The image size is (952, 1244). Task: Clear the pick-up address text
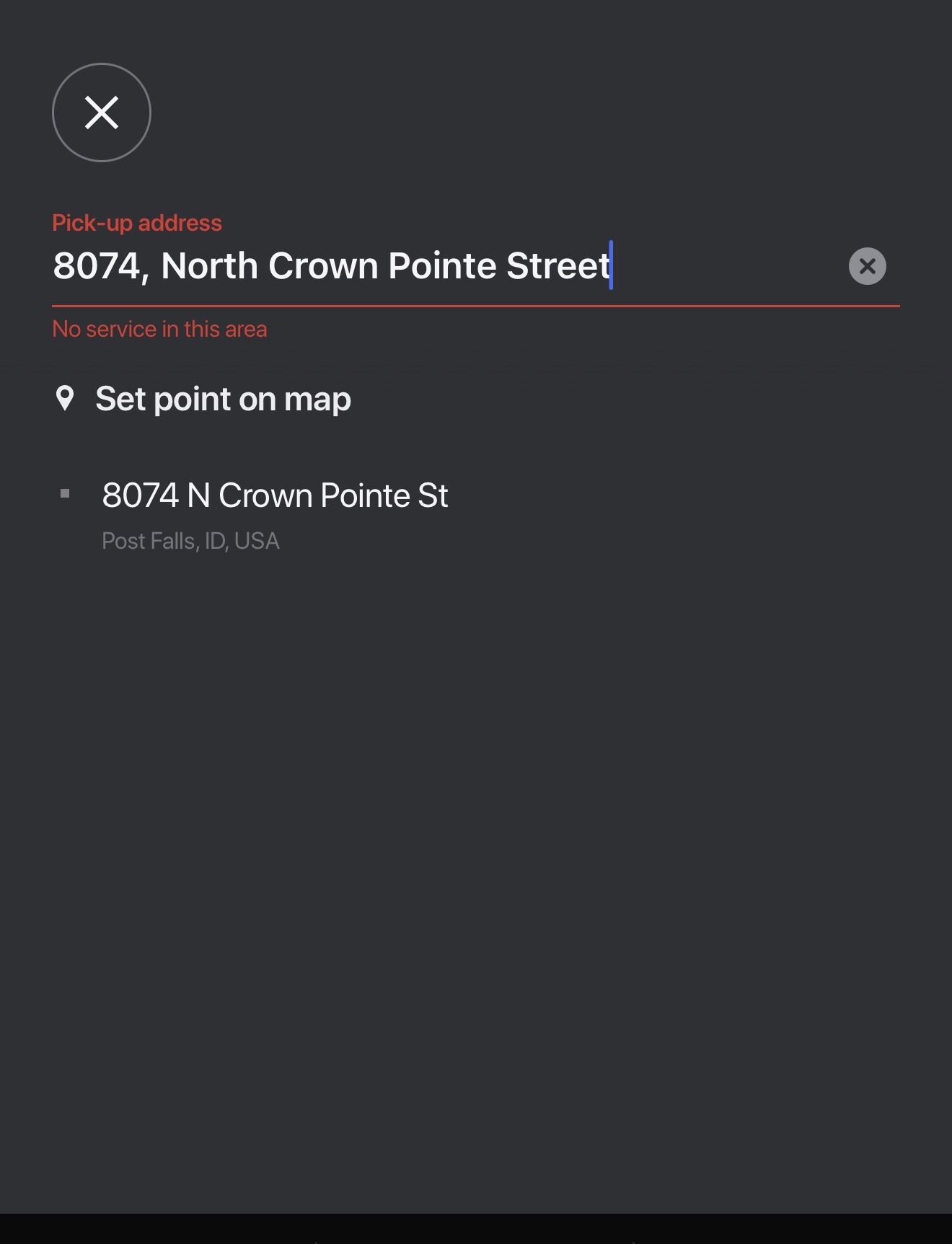[867, 266]
